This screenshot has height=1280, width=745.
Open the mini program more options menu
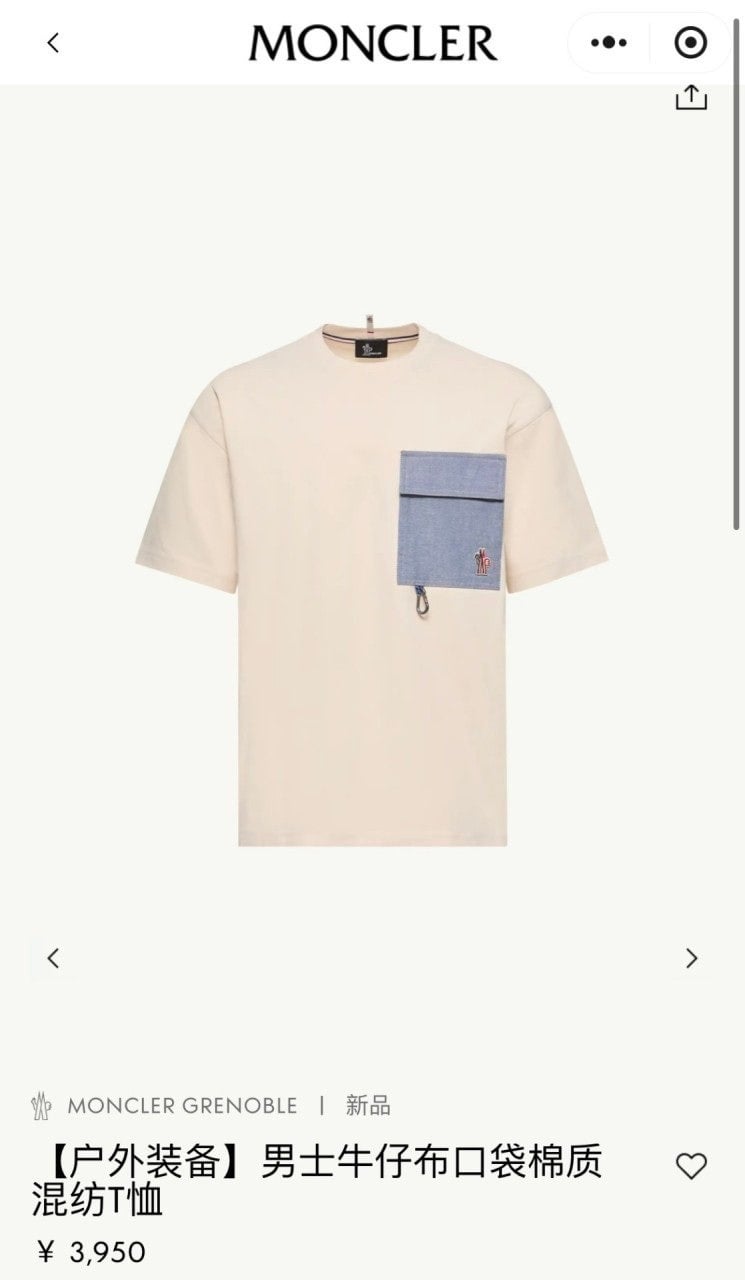click(609, 43)
